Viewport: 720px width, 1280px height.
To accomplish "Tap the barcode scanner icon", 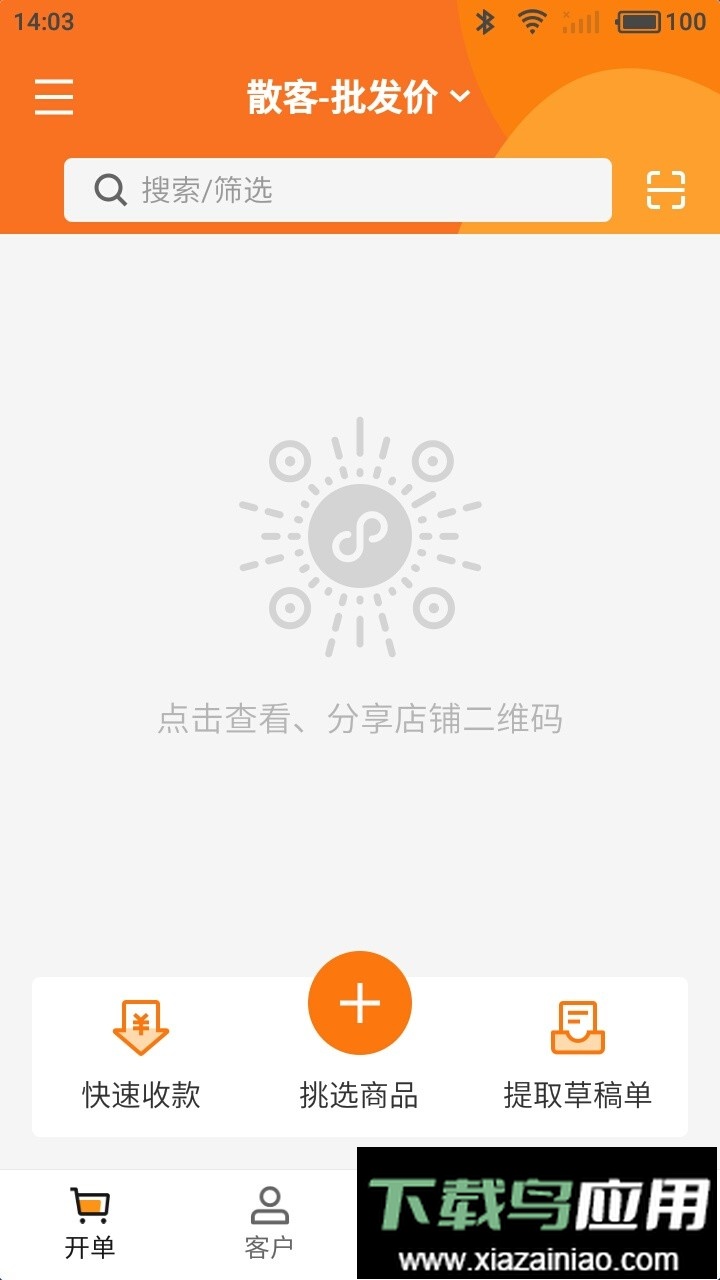I will click(665, 189).
